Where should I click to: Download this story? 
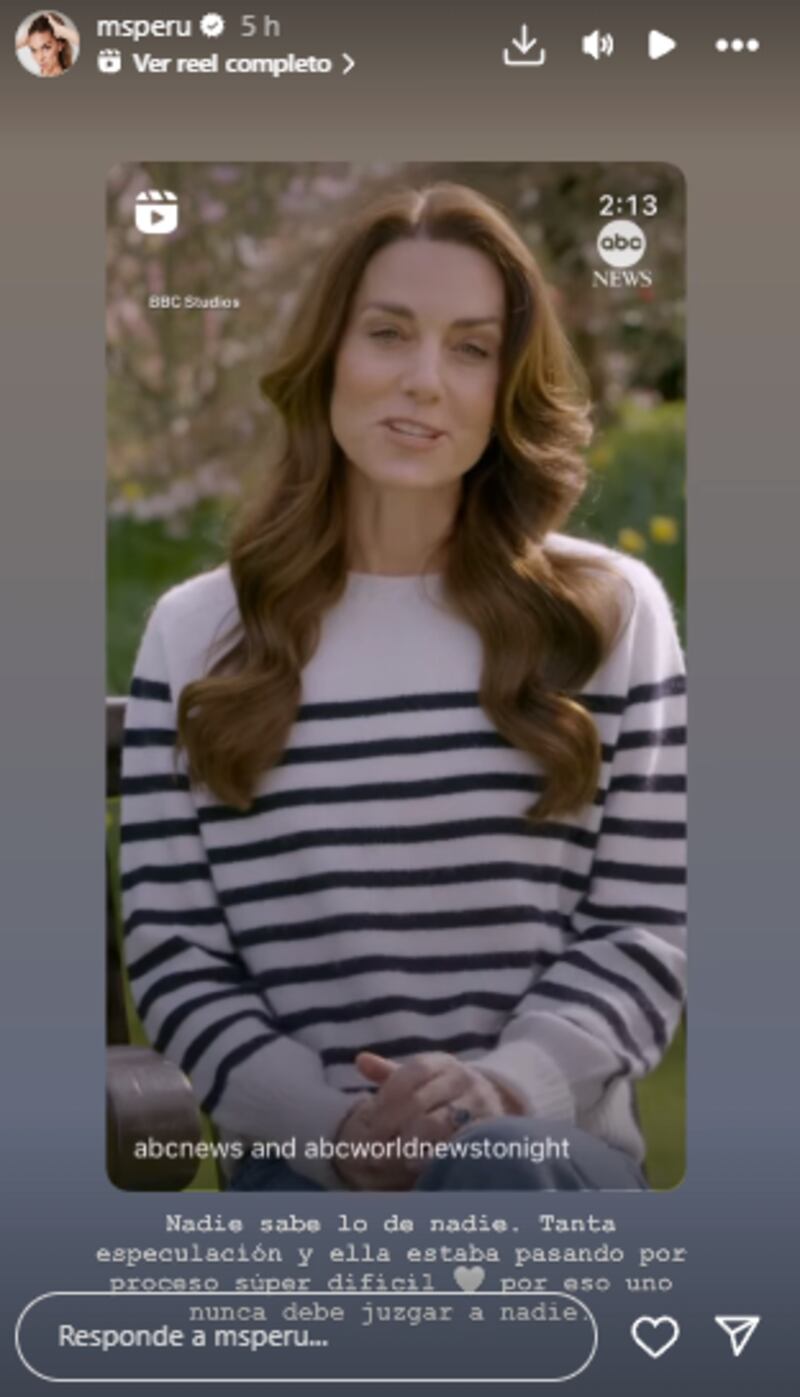[523, 45]
